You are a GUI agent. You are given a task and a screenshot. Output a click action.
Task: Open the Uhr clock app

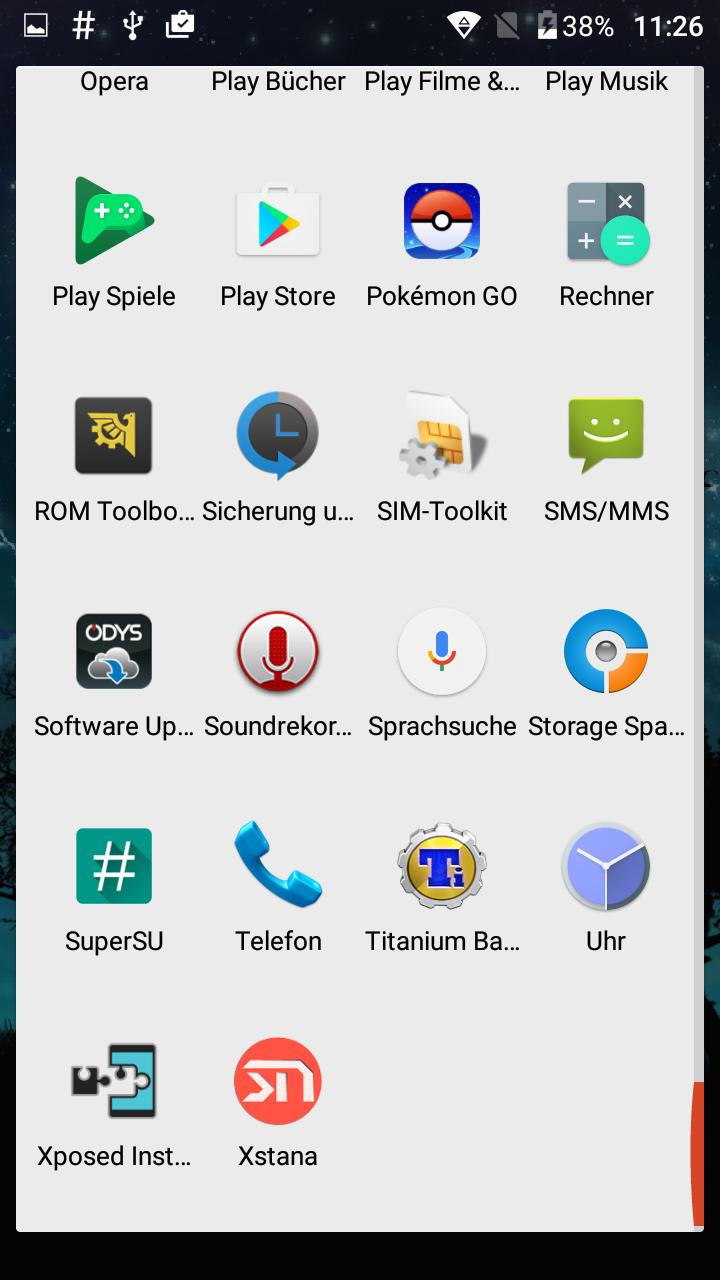click(x=606, y=867)
